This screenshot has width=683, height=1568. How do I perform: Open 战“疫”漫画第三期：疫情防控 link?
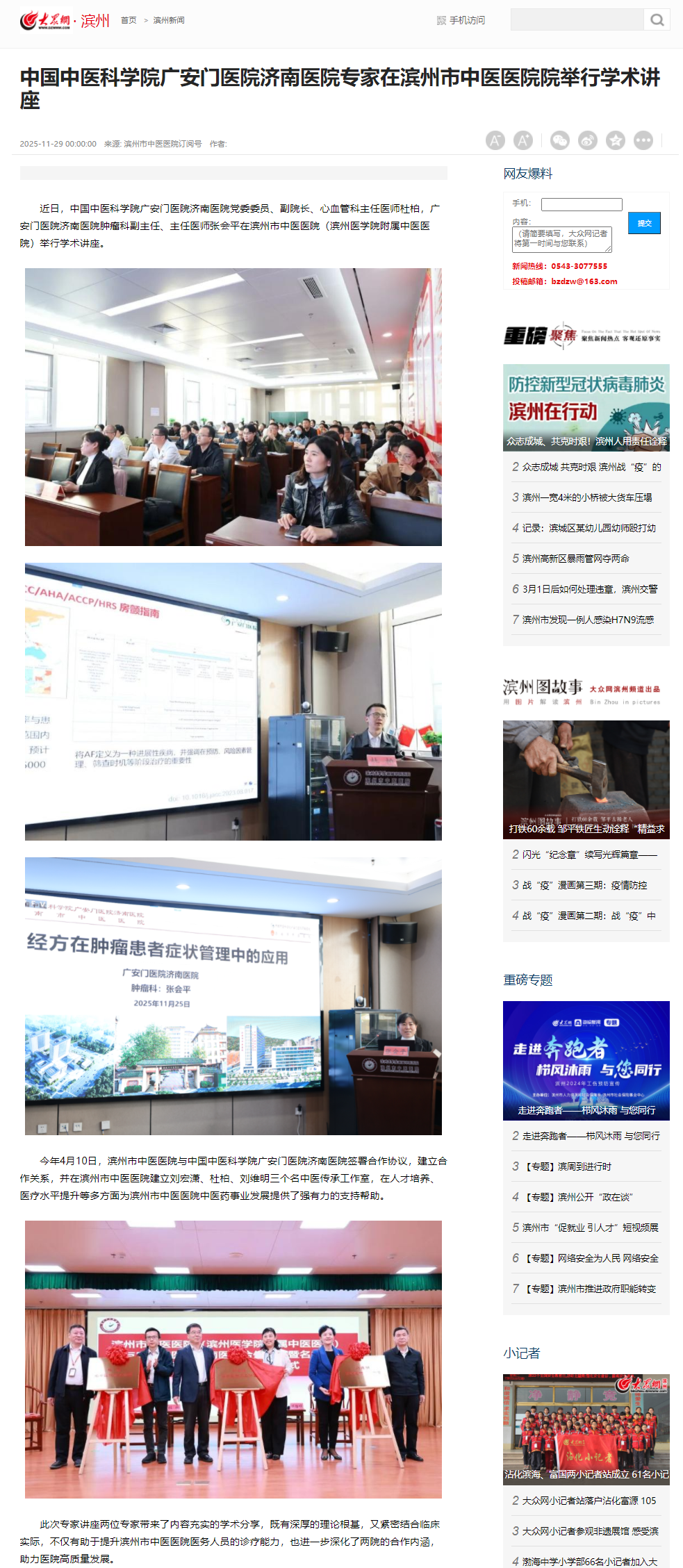click(x=584, y=885)
